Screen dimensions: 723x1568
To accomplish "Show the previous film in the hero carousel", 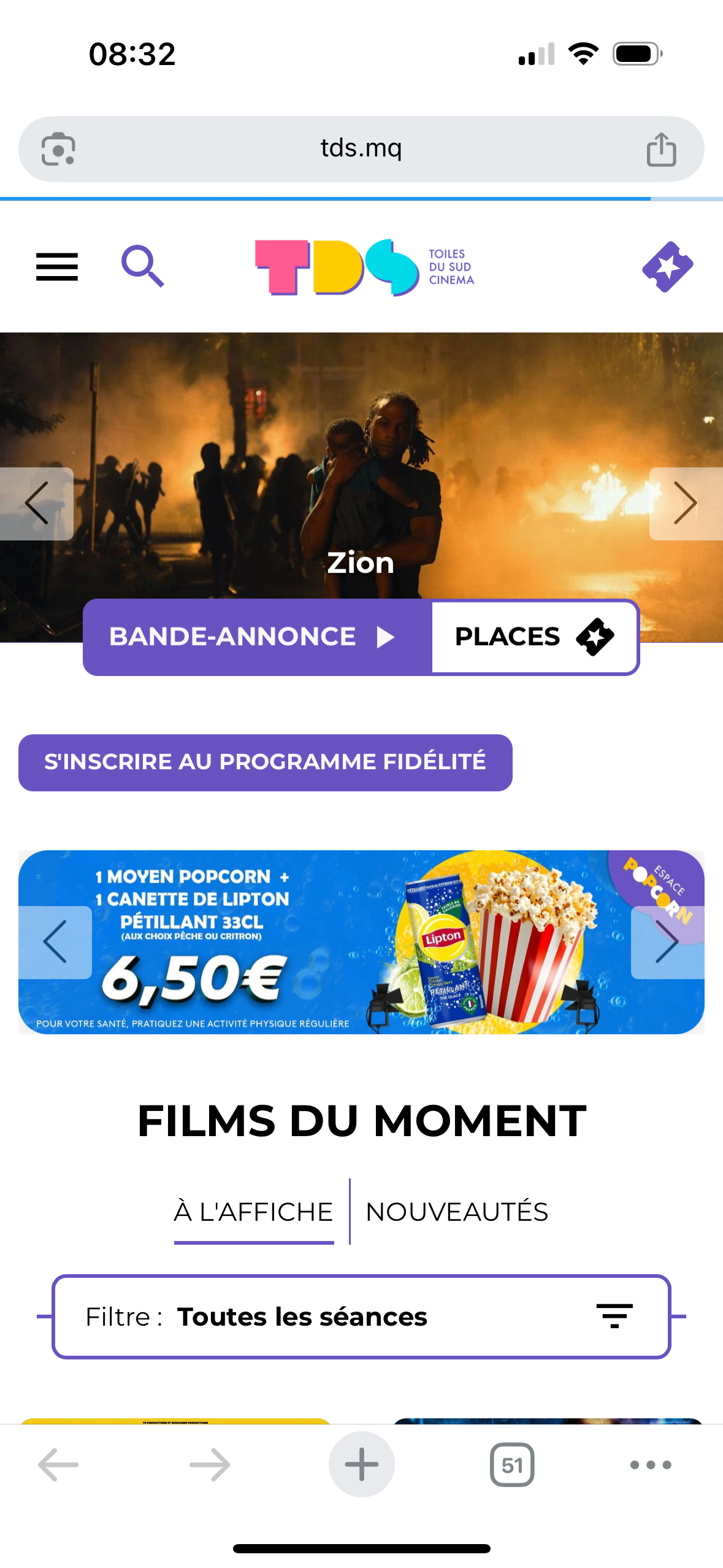I will 37,504.
